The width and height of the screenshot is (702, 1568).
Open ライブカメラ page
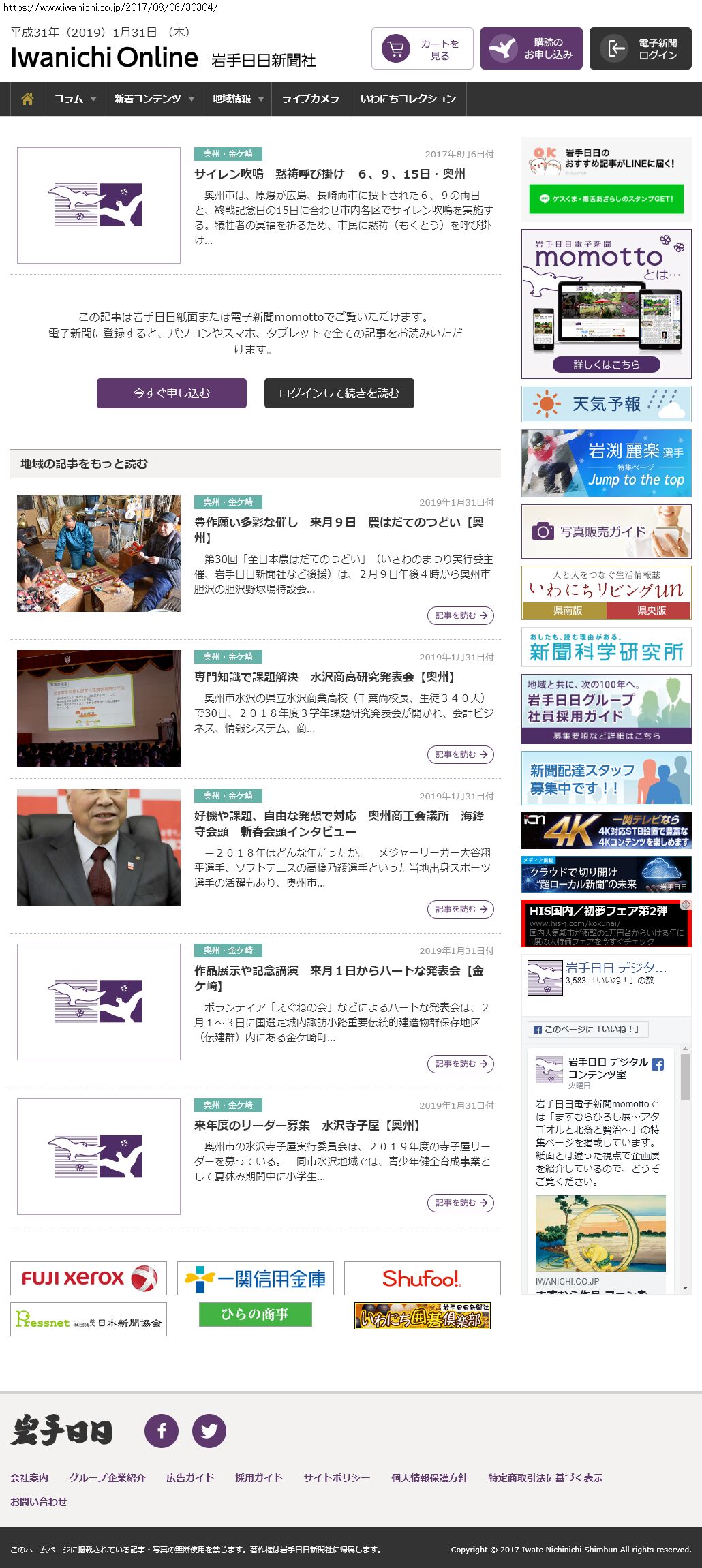[310, 99]
